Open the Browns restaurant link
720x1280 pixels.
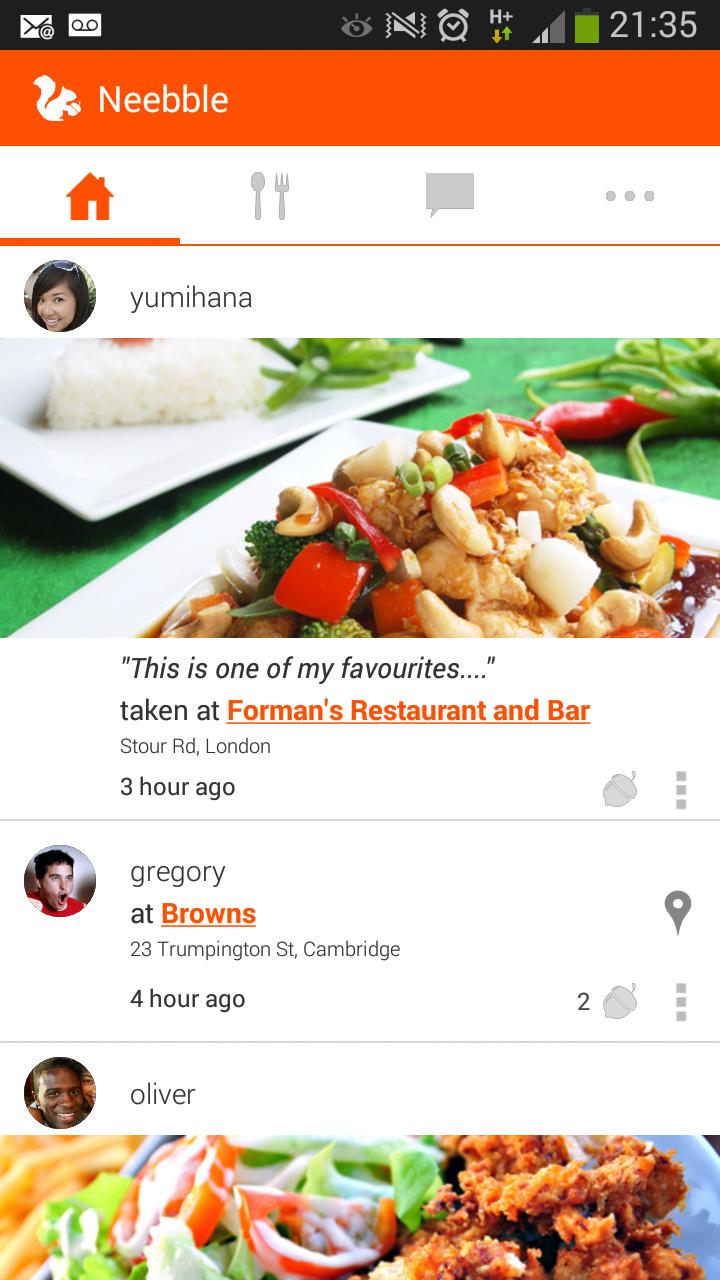[208, 914]
